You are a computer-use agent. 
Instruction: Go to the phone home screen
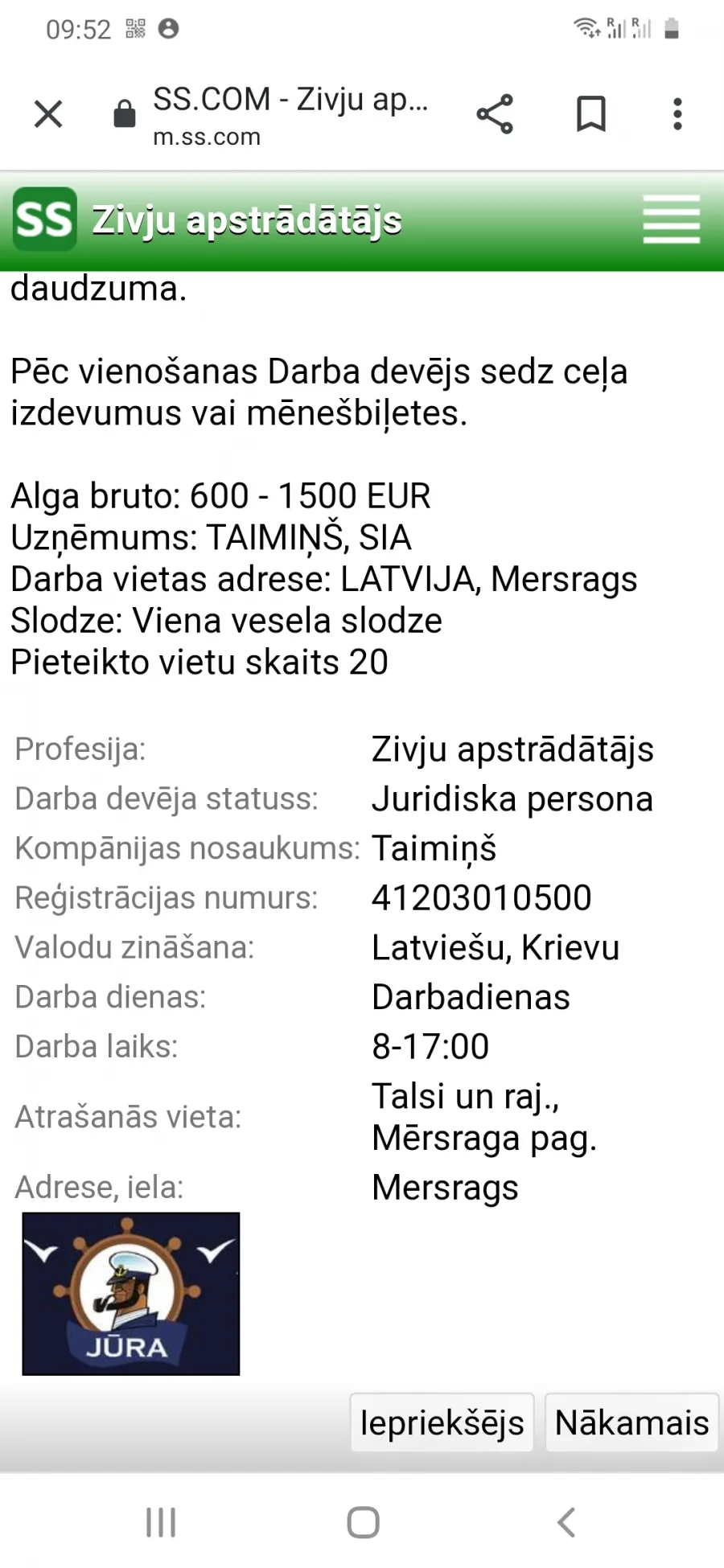click(363, 1522)
